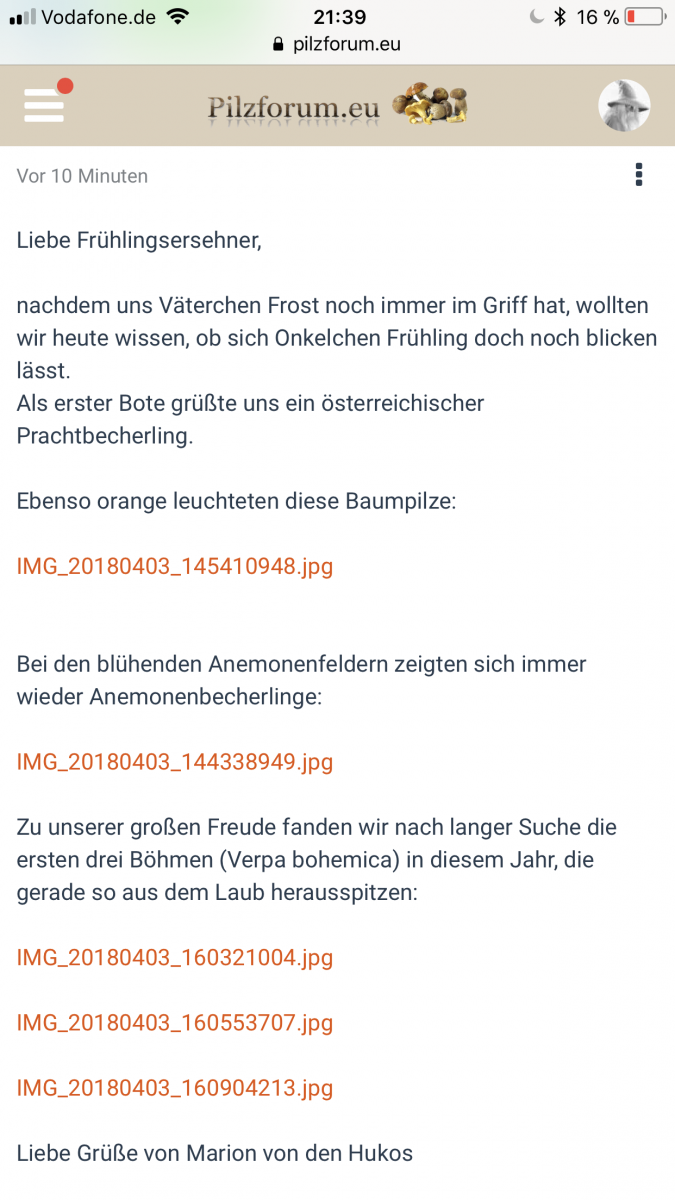Open the hamburger menu
675x1200 pixels.
click(44, 104)
